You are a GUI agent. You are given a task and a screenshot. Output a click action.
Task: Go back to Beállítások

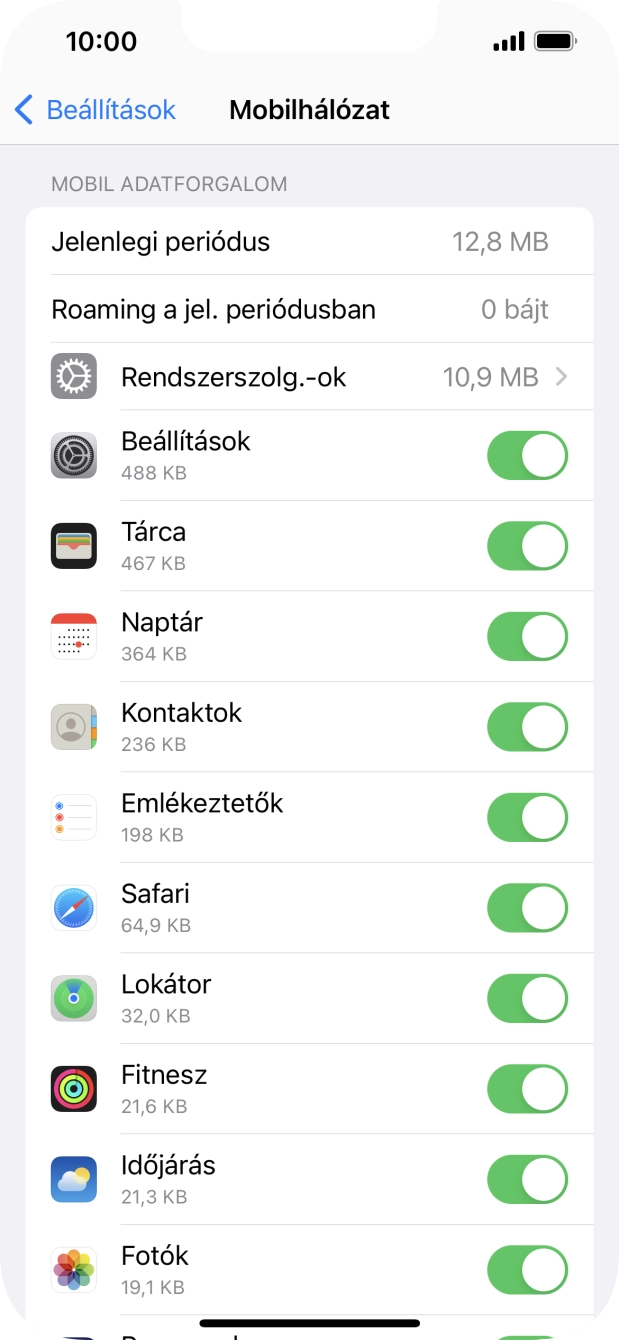pos(95,110)
